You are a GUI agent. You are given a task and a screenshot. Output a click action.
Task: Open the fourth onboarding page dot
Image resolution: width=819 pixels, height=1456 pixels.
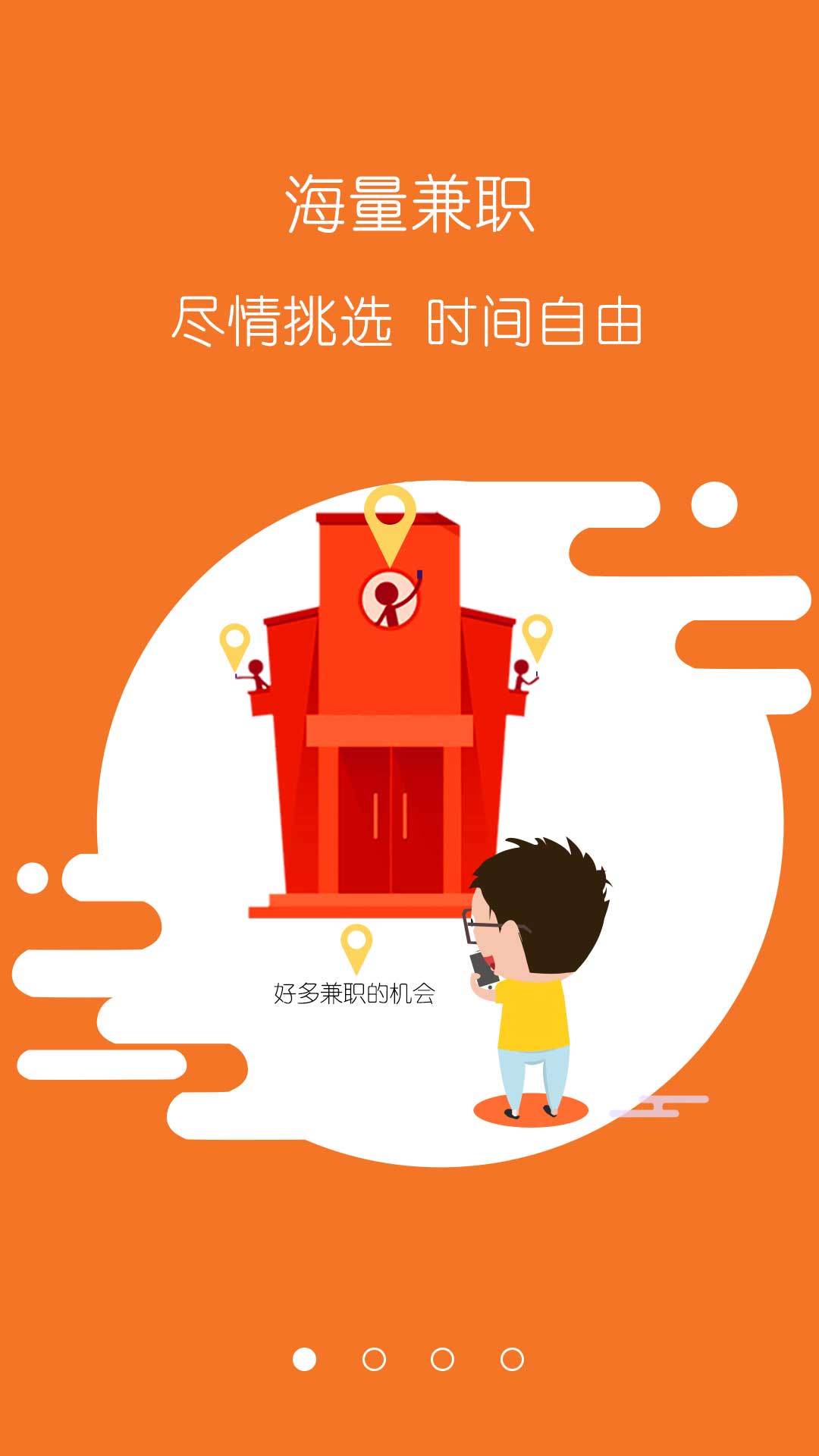coord(512,1360)
